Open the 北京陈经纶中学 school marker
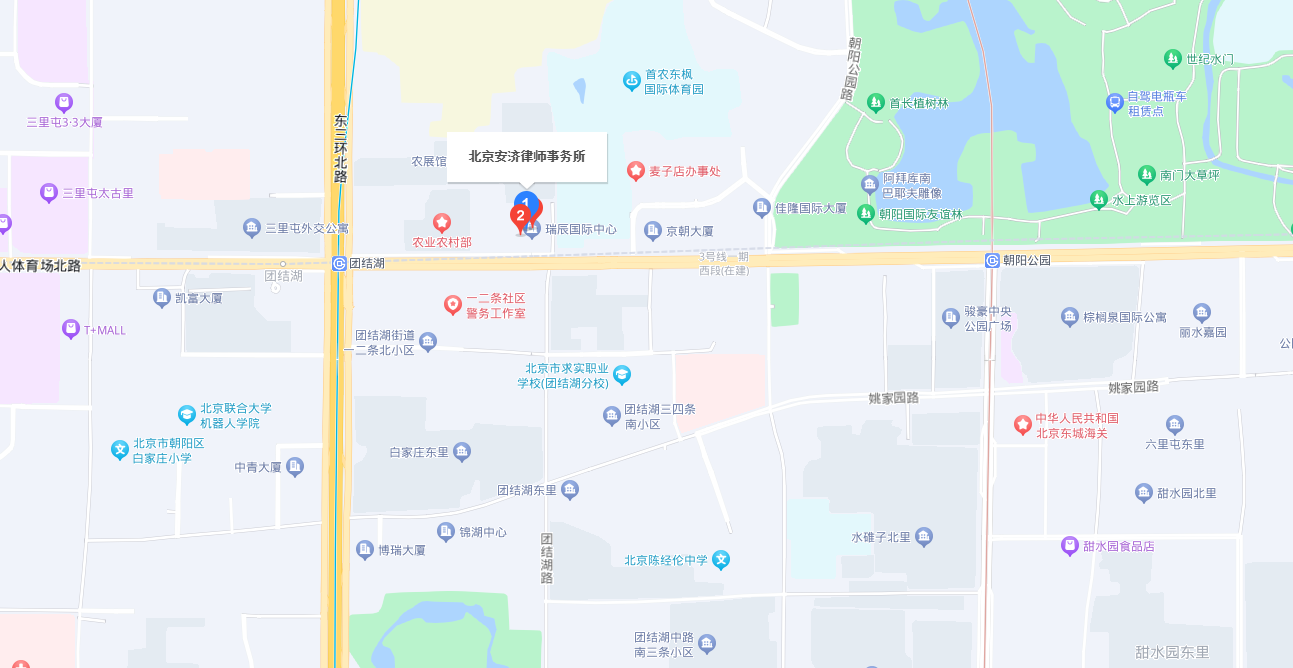Viewport: 1293px width, 668px height. click(x=721, y=560)
